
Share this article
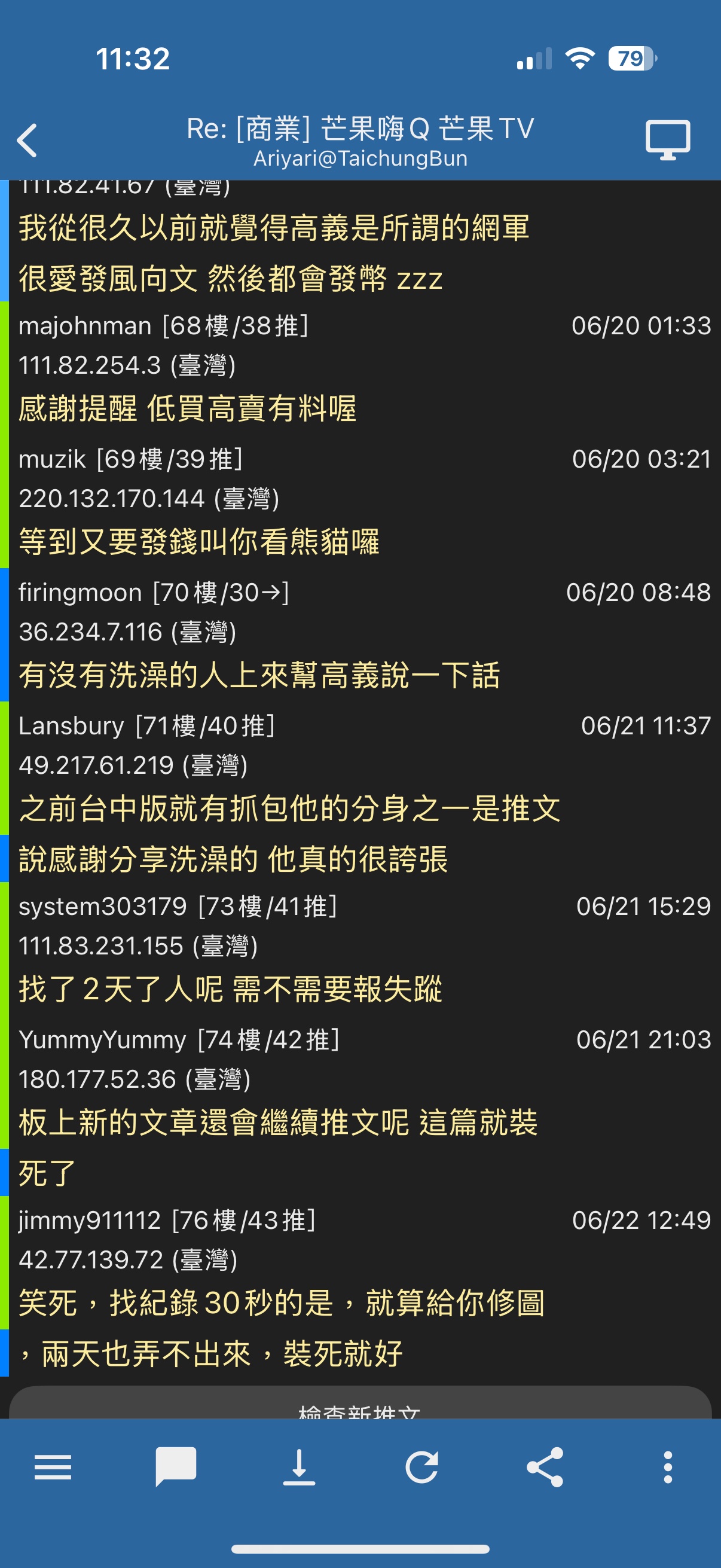click(545, 1467)
